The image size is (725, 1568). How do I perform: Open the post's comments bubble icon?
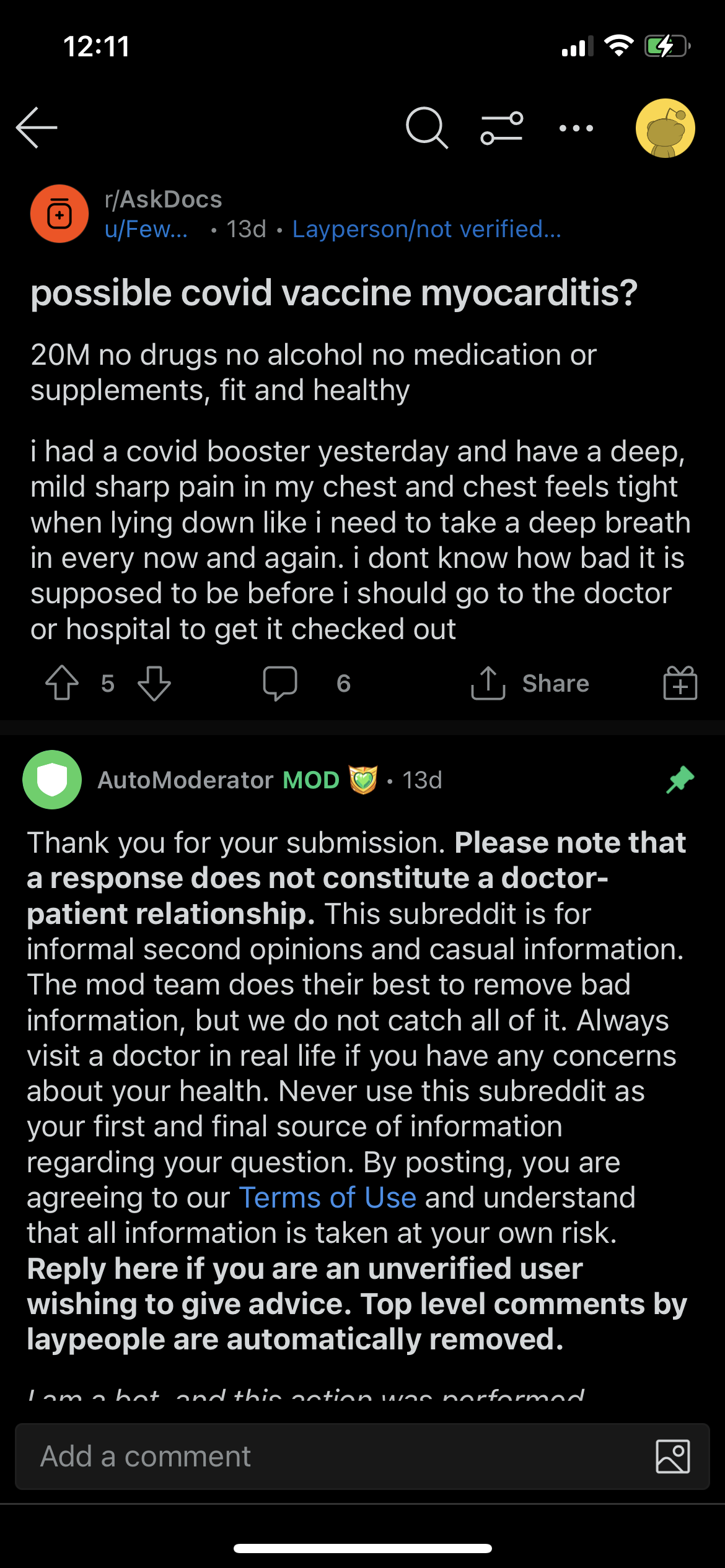(280, 683)
